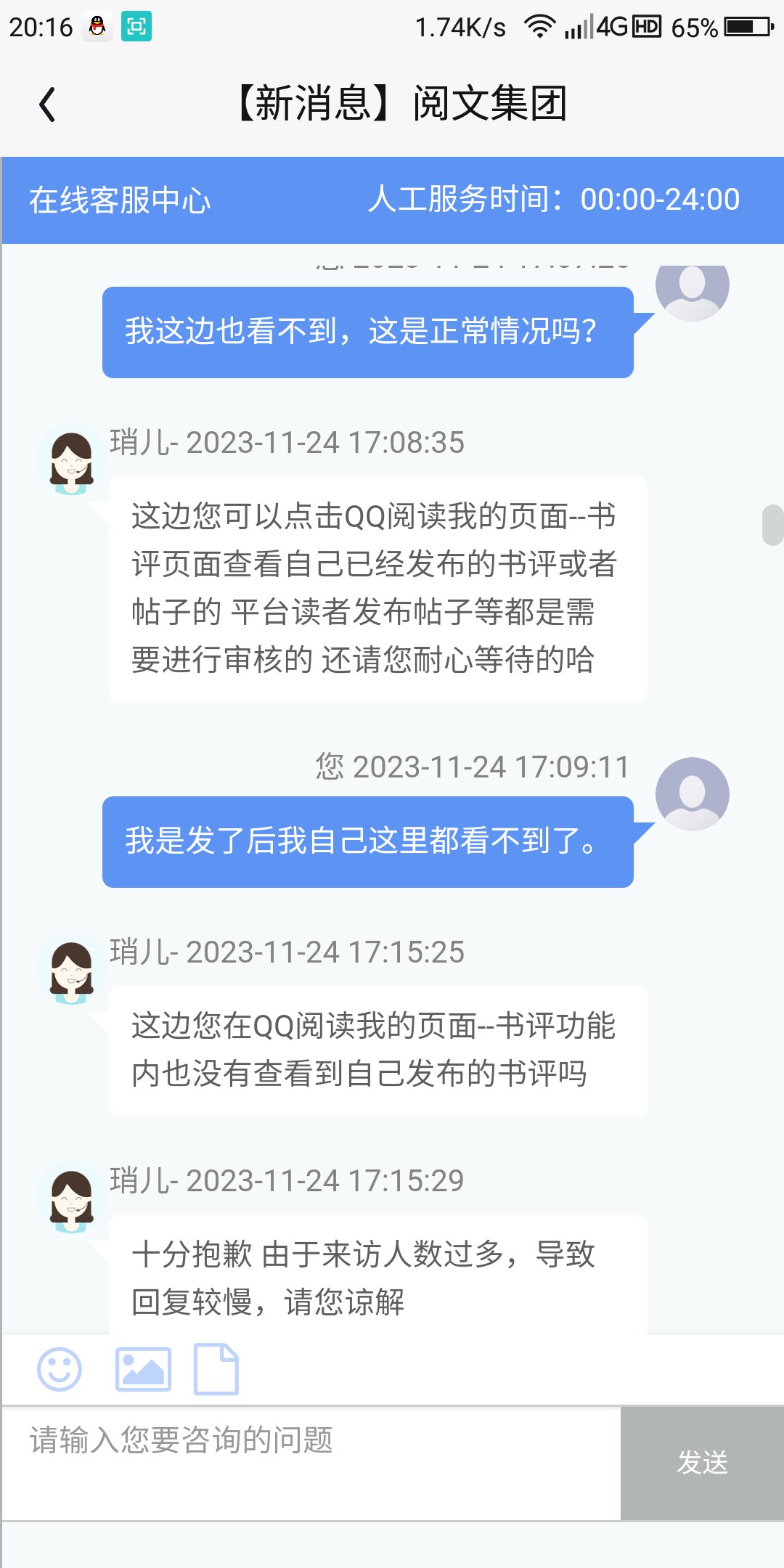
Task: Attach a file to the chat
Action: [x=216, y=1369]
